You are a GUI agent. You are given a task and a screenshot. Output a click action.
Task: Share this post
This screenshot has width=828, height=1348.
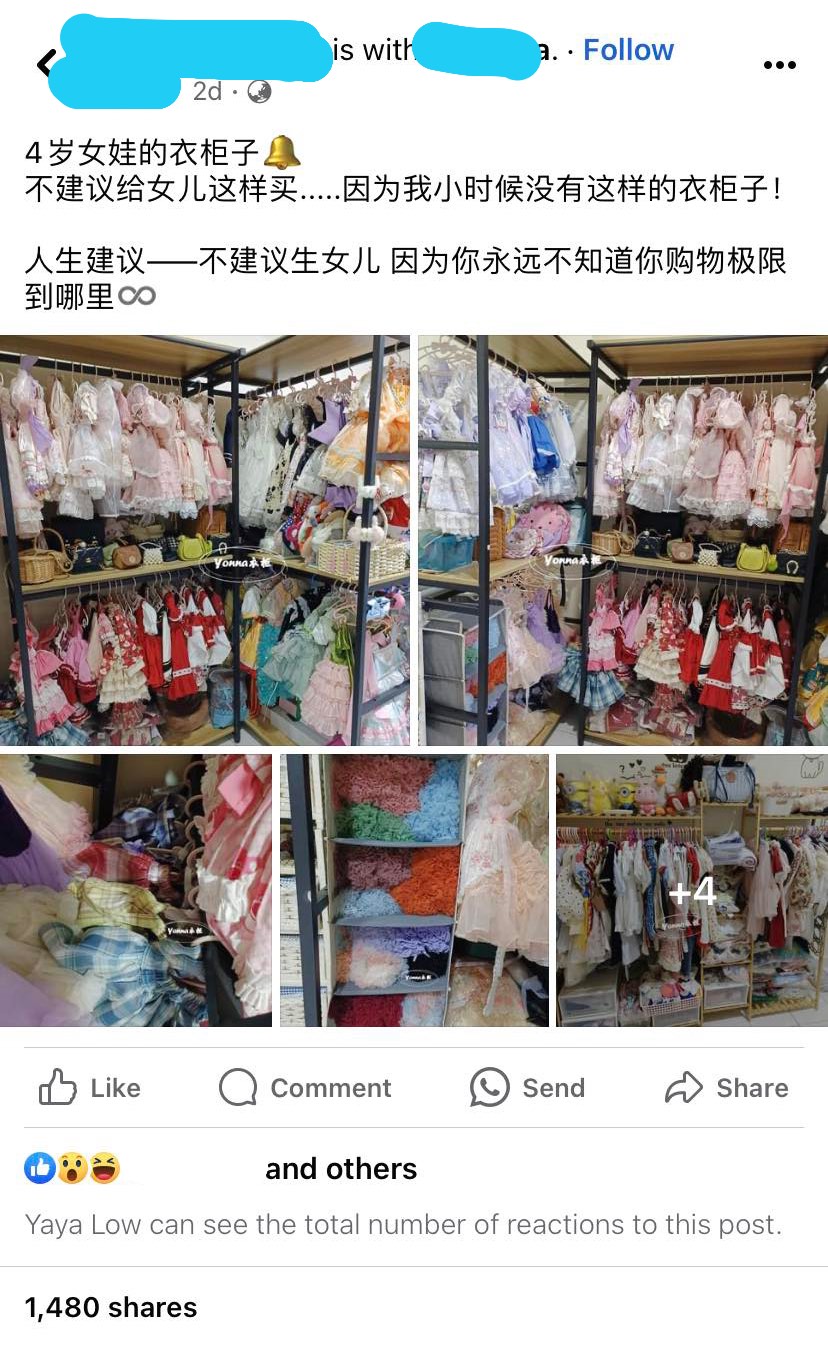point(727,1088)
